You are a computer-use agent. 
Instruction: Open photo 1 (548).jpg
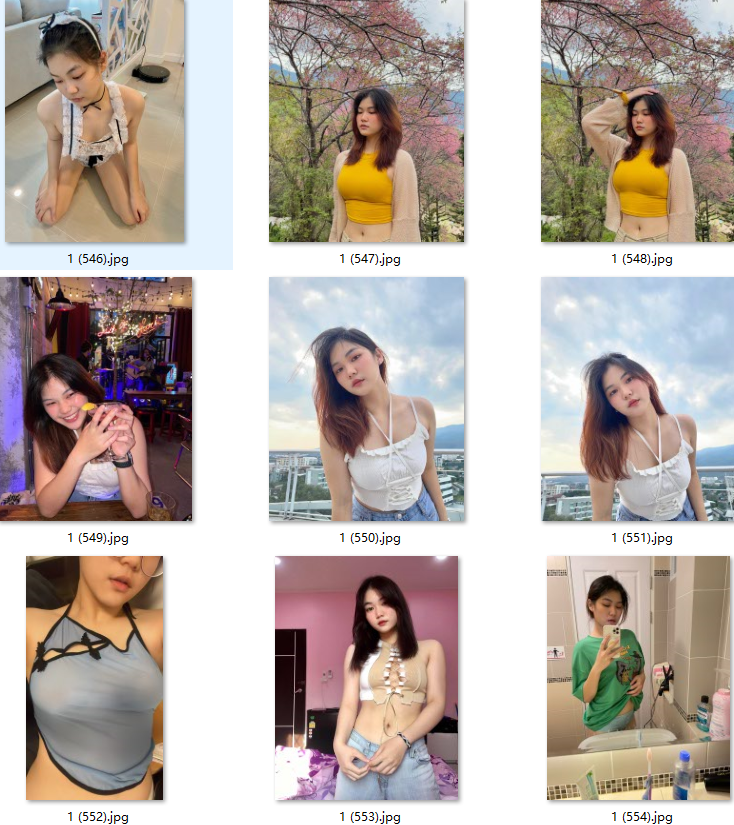tap(638, 121)
